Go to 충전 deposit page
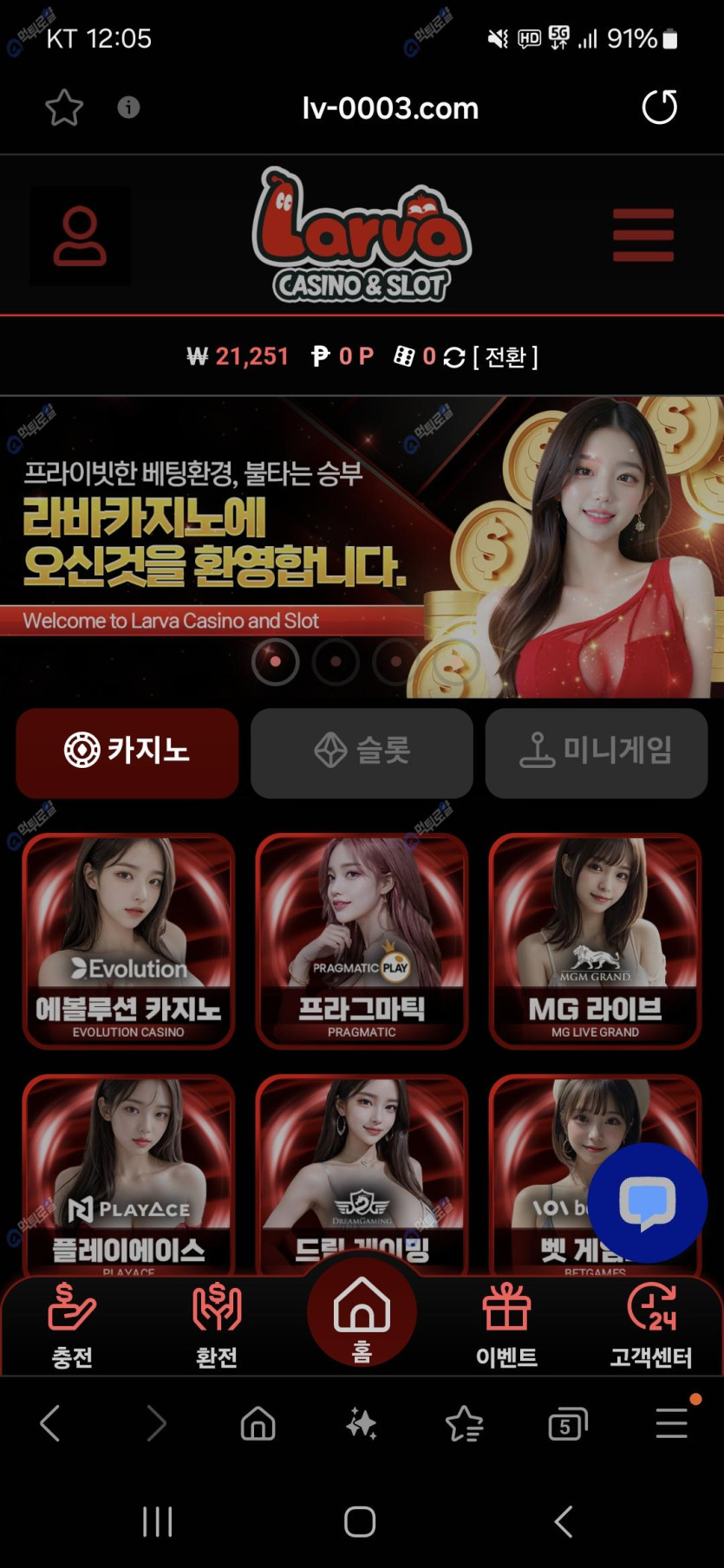 click(72, 1324)
